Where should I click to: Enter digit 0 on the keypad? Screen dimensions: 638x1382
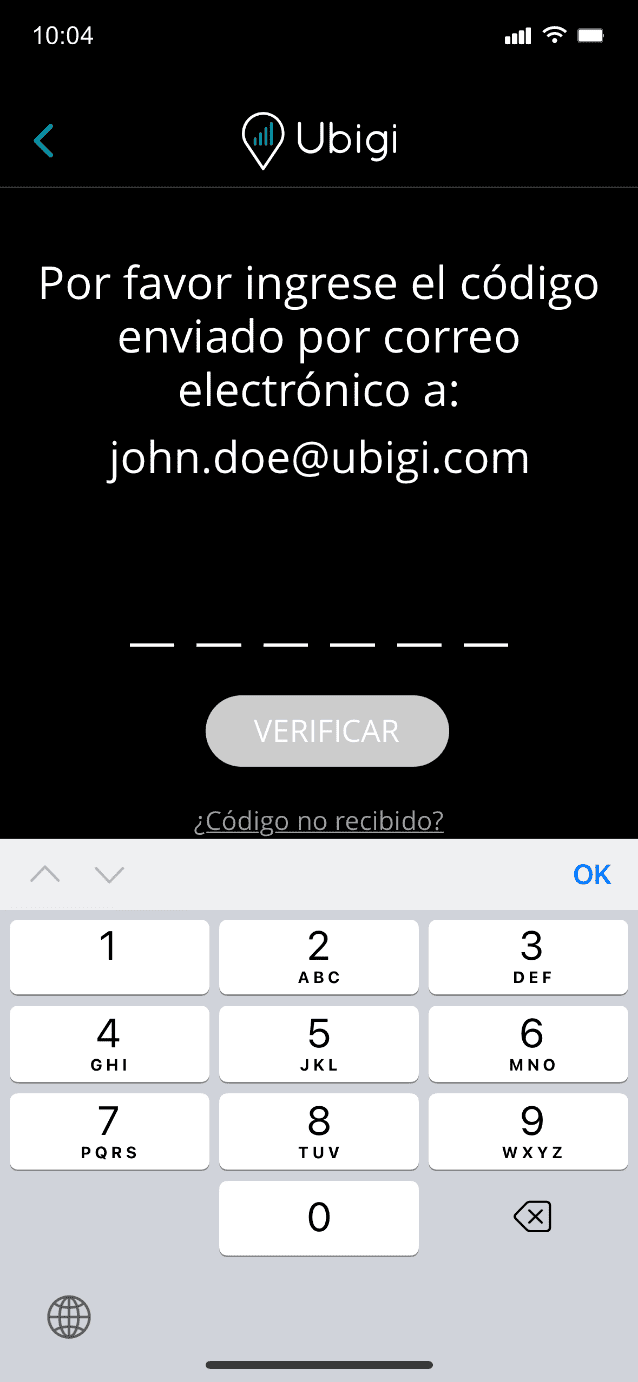(318, 1217)
